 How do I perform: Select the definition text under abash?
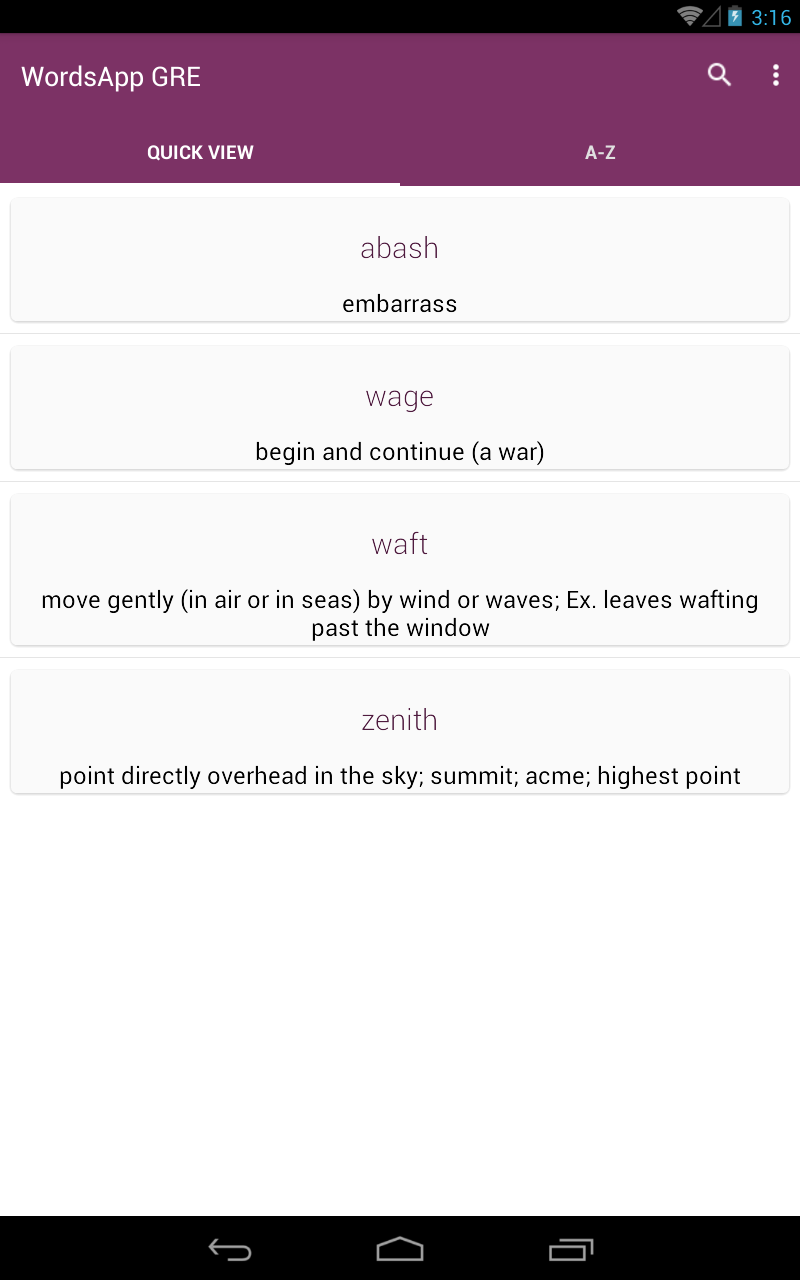pos(400,303)
